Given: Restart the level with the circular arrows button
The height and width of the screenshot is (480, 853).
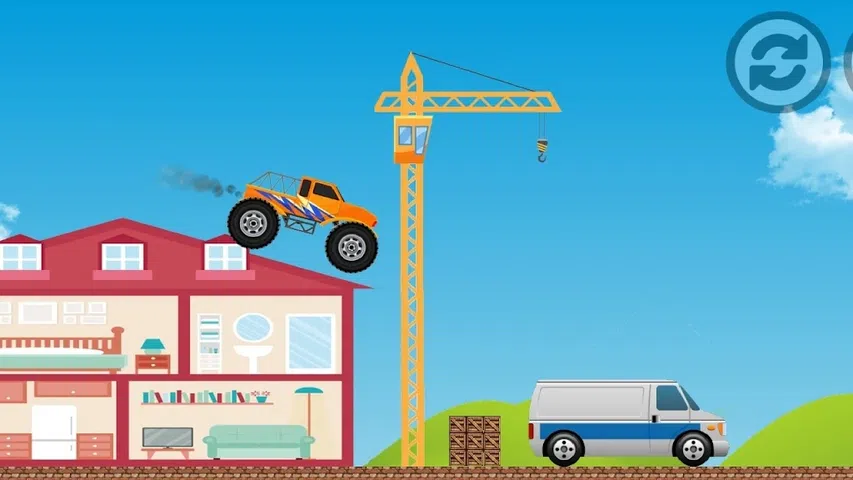Looking at the screenshot, I should (x=778, y=61).
